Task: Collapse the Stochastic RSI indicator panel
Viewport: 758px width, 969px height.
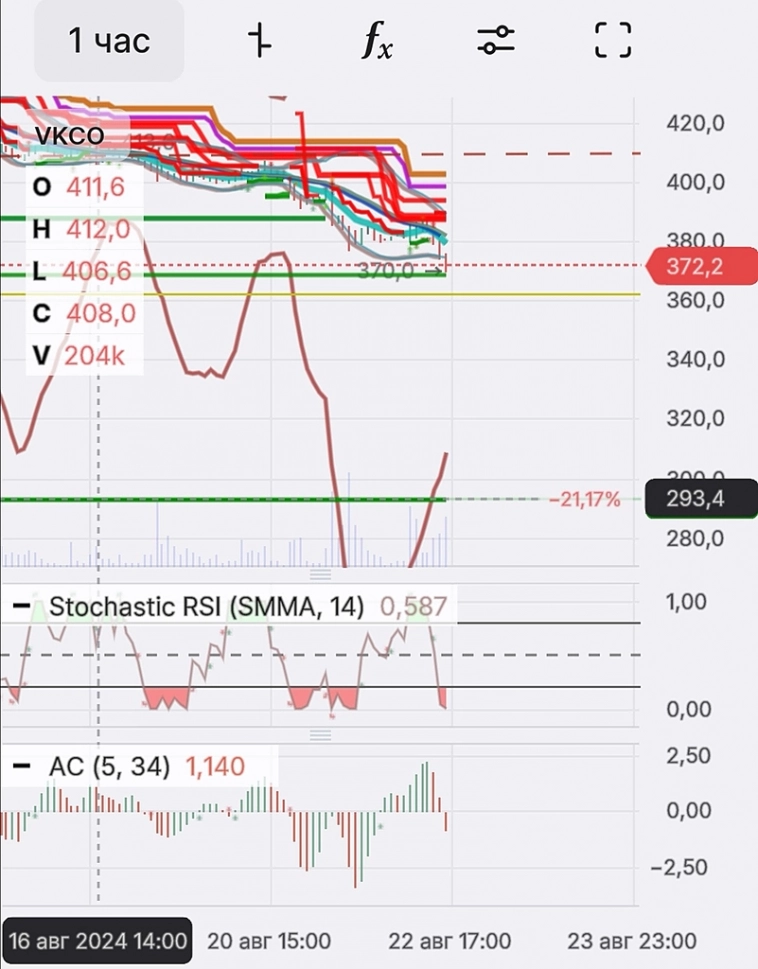Action: click(x=20, y=606)
